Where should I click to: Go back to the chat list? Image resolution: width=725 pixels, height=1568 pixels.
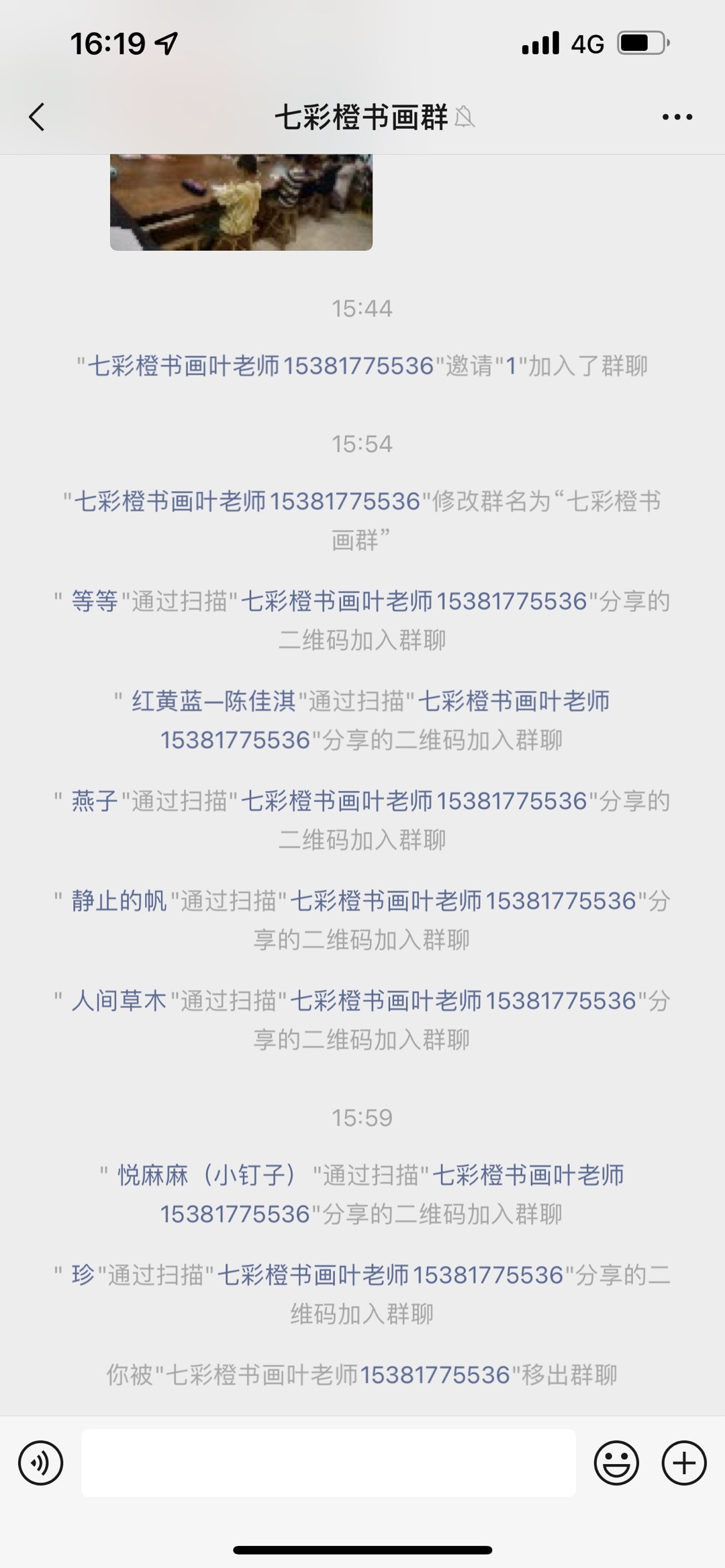(38, 117)
